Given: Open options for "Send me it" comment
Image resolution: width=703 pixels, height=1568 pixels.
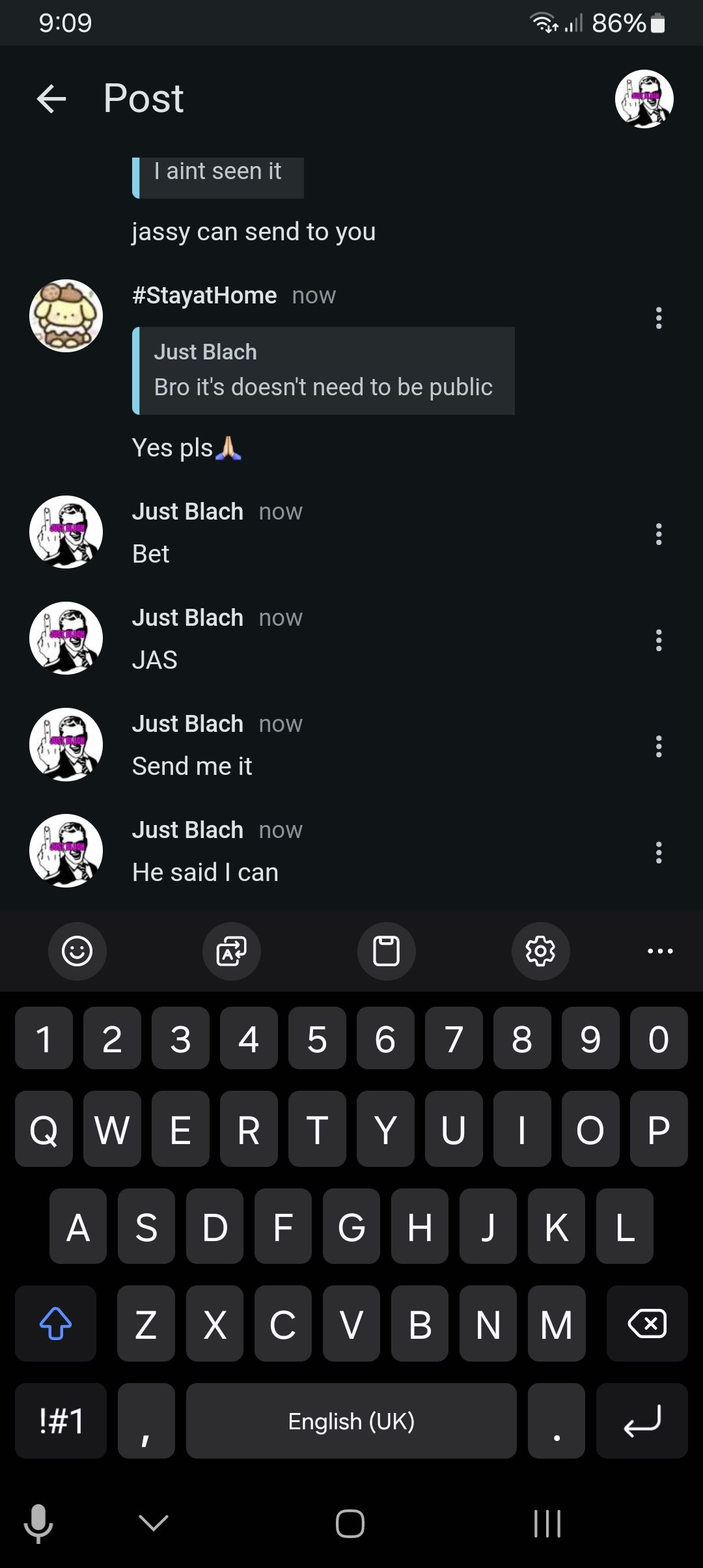Looking at the screenshot, I should click(x=659, y=746).
